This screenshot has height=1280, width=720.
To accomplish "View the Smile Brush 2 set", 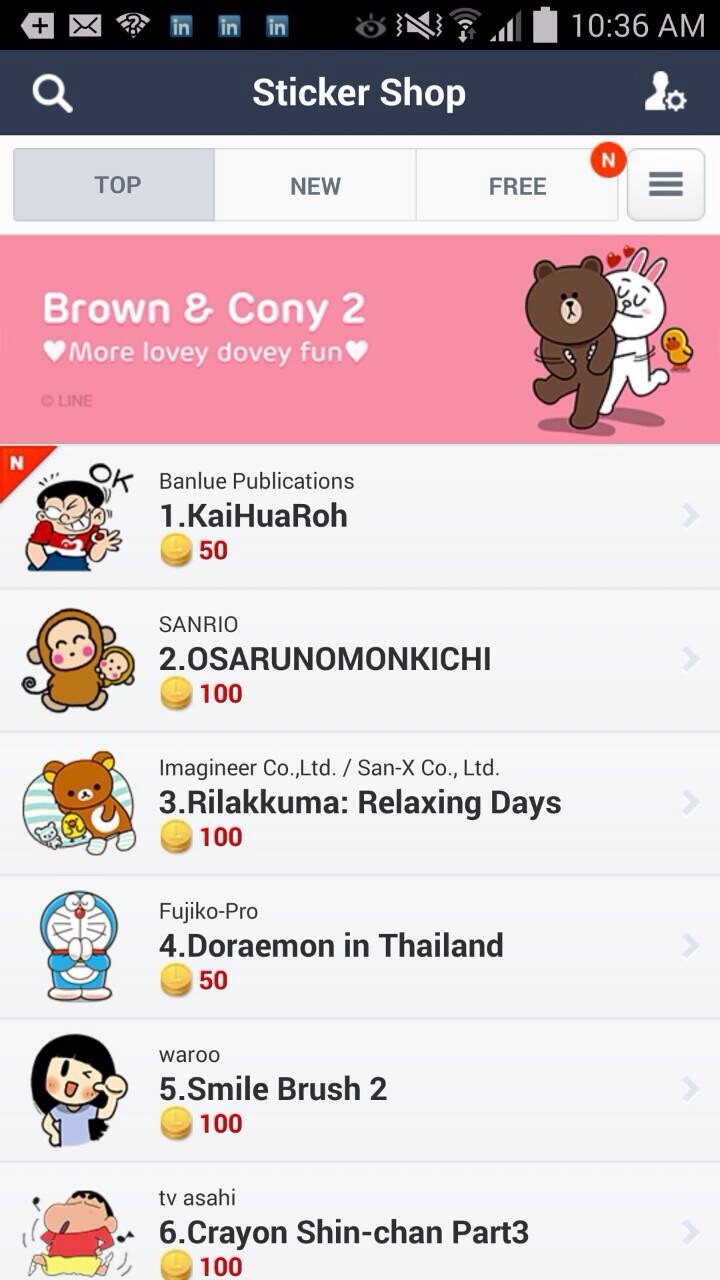I will (x=360, y=1089).
